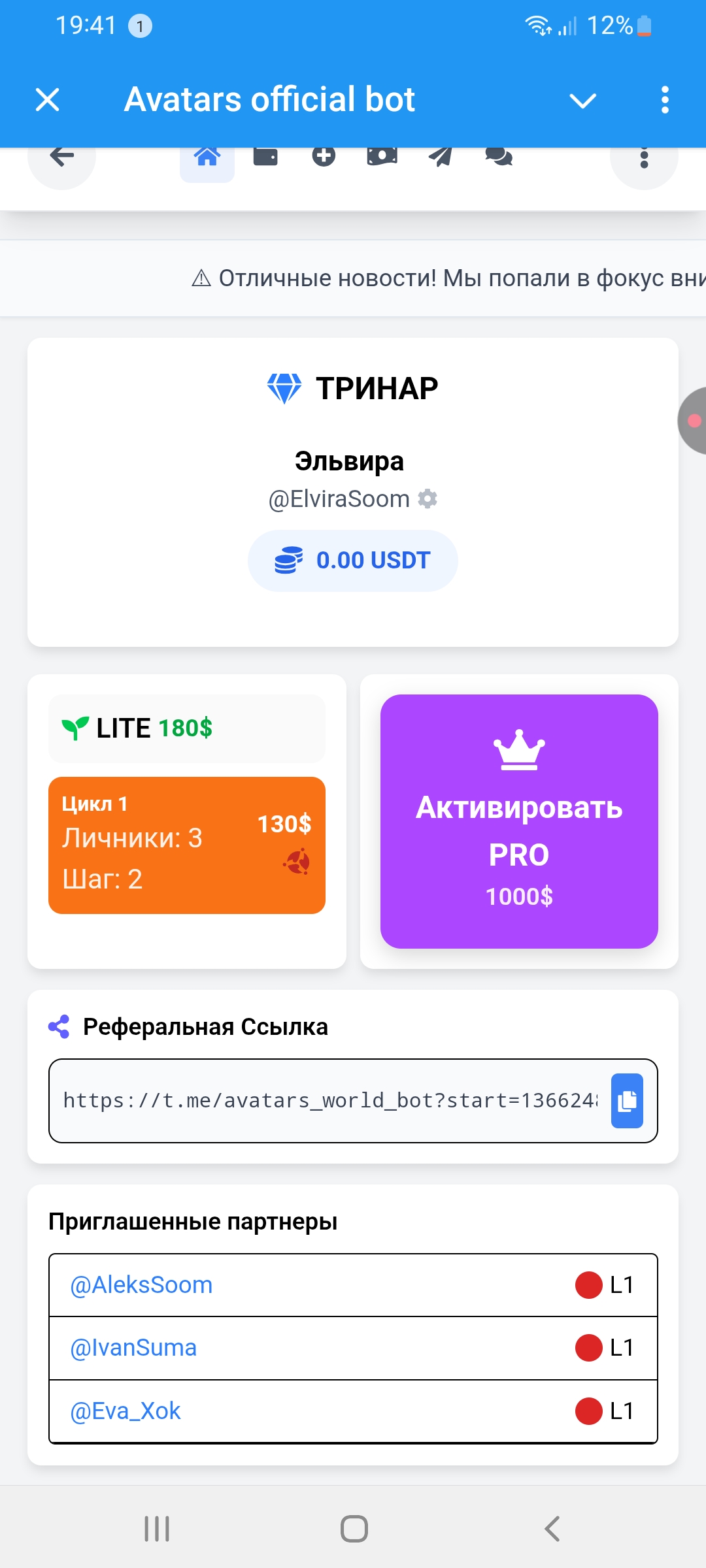
Task: Open the wallet icon in toolbar
Action: point(265,157)
